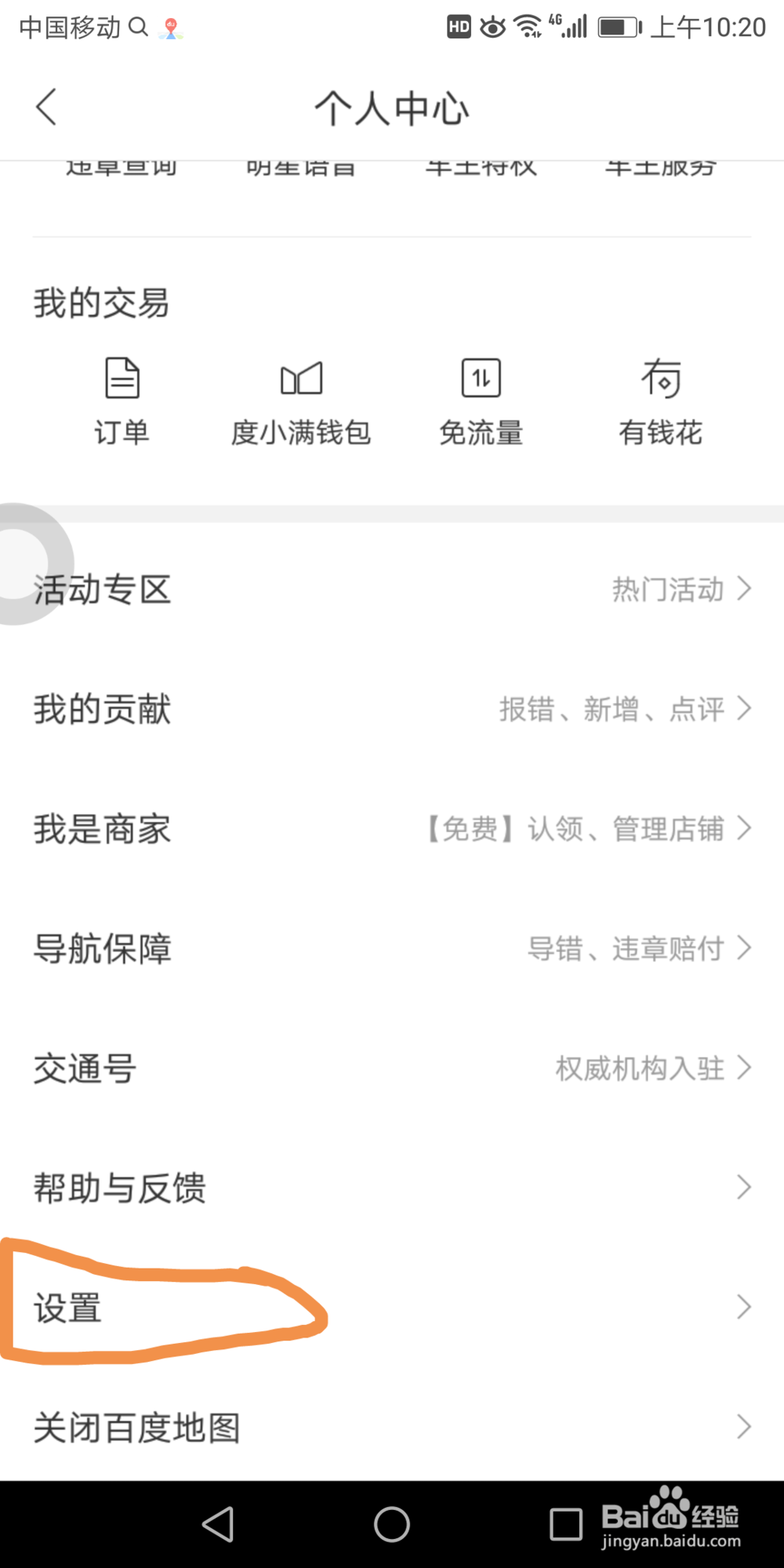Expand the 我的贡献 contributions row

point(392,710)
